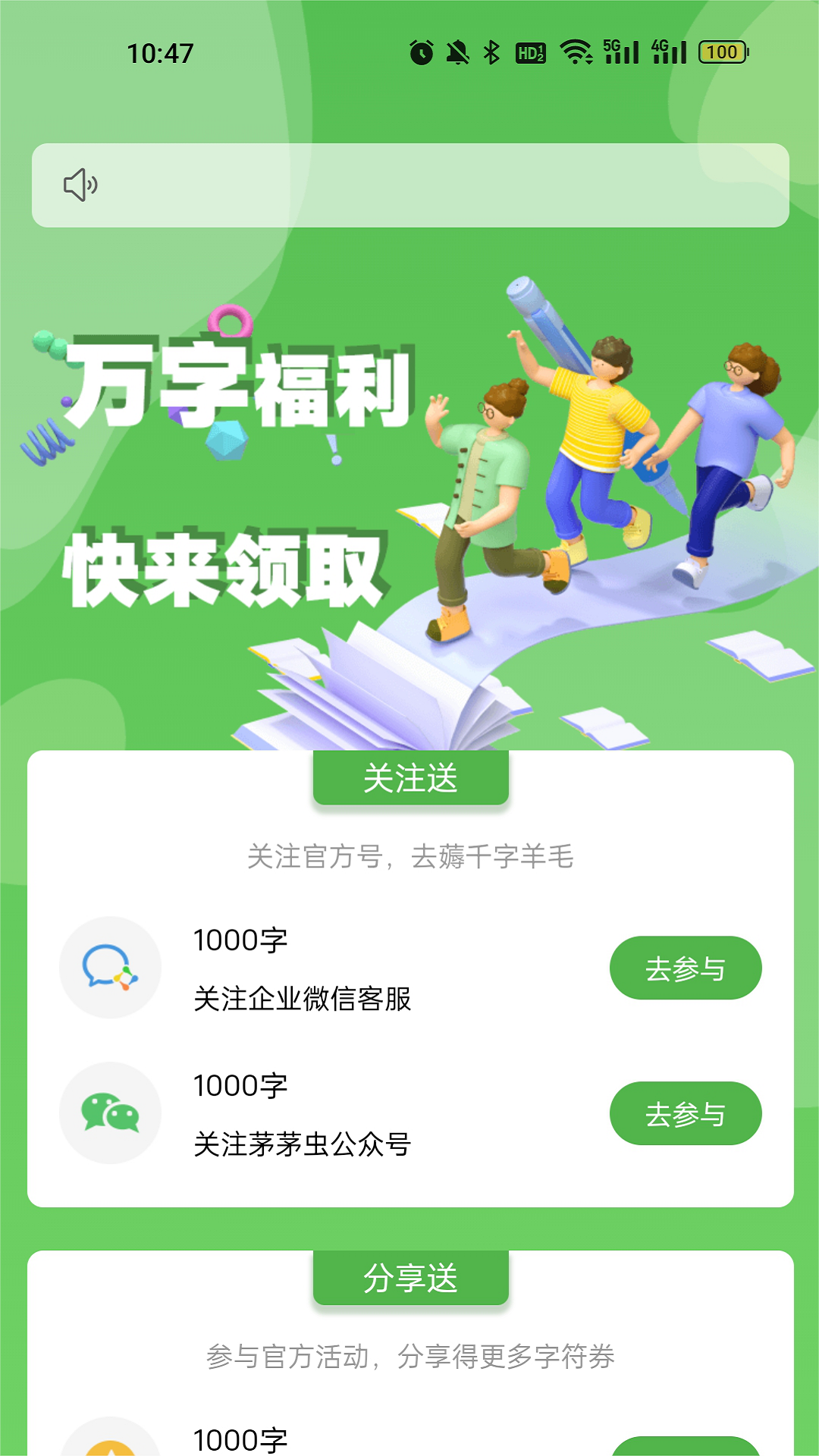This screenshot has height=1456, width=819.
Task: Tap the enterprise WeChat customer service icon
Action: coord(109,968)
